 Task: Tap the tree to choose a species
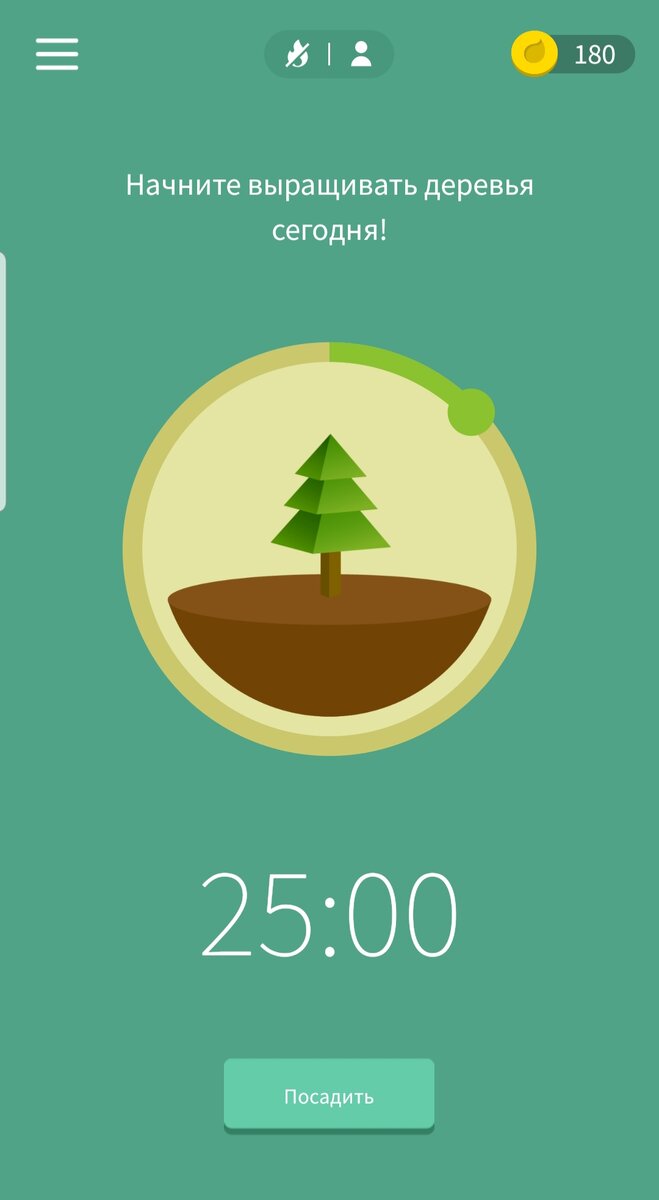pos(330,515)
